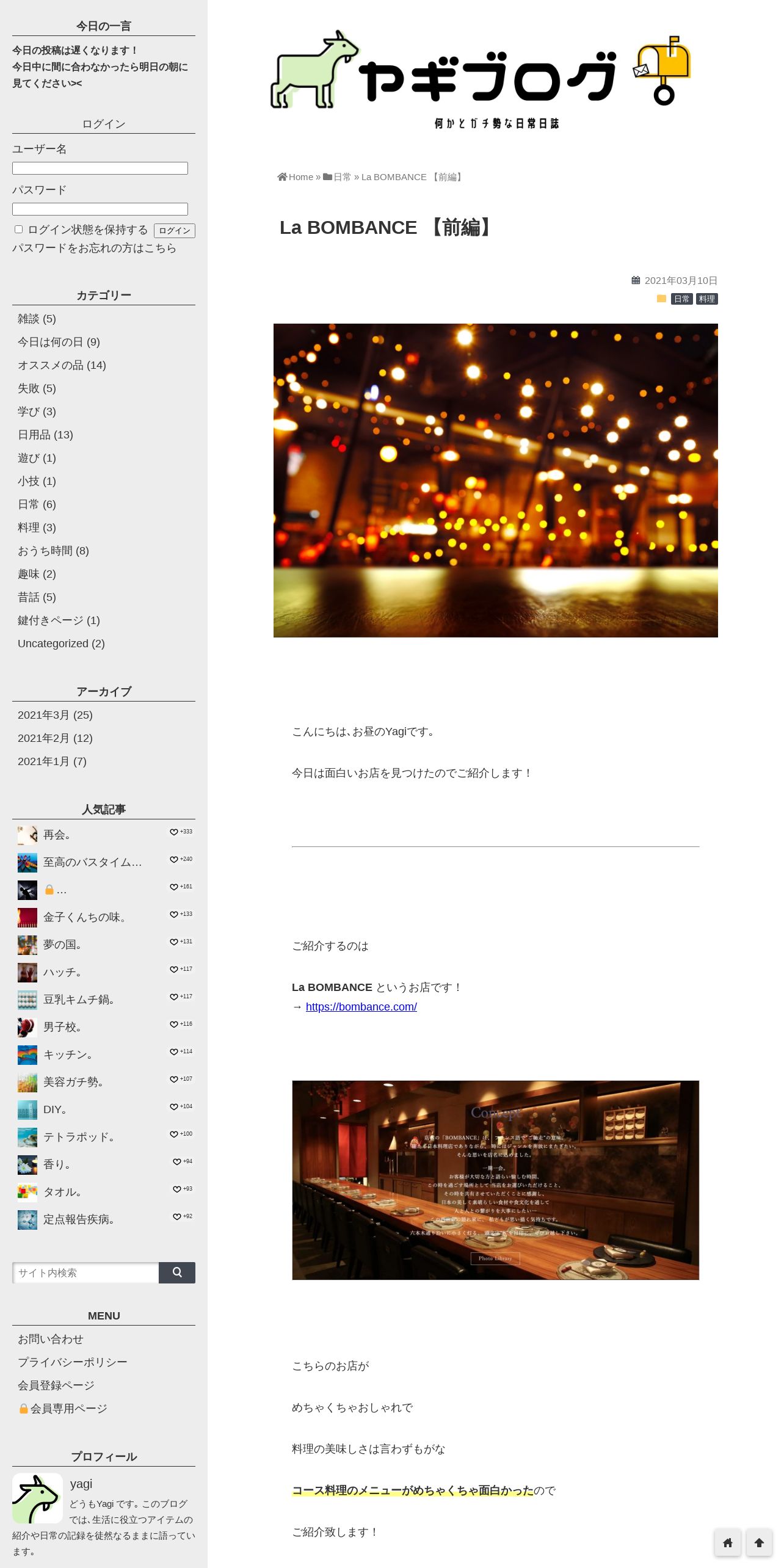The width and height of the screenshot is (784, 1568).
Task: Focus the サイト内検索 search box
Action: [x=85, y=1272]
